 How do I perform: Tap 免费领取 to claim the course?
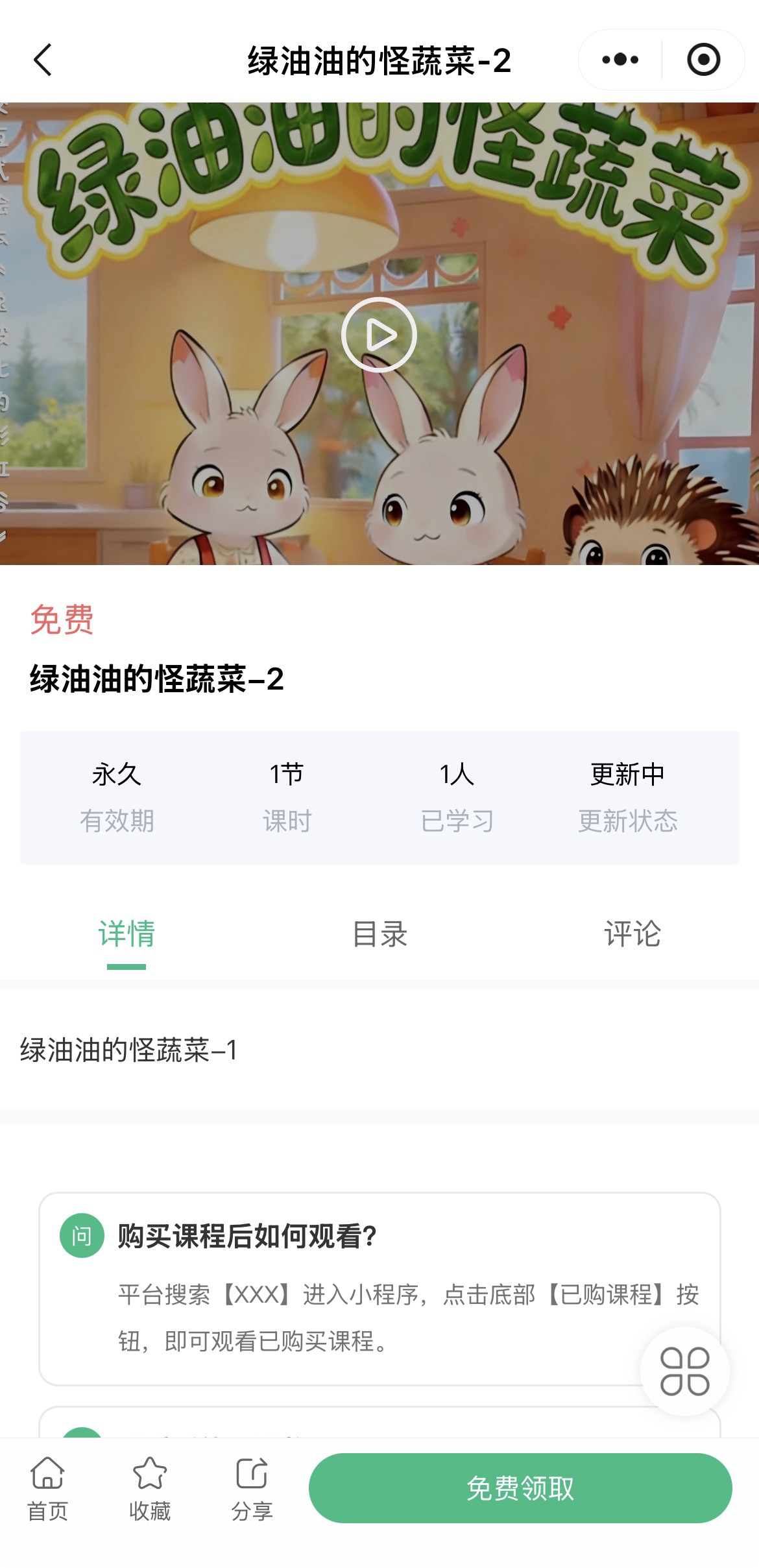coord(520,1488)
